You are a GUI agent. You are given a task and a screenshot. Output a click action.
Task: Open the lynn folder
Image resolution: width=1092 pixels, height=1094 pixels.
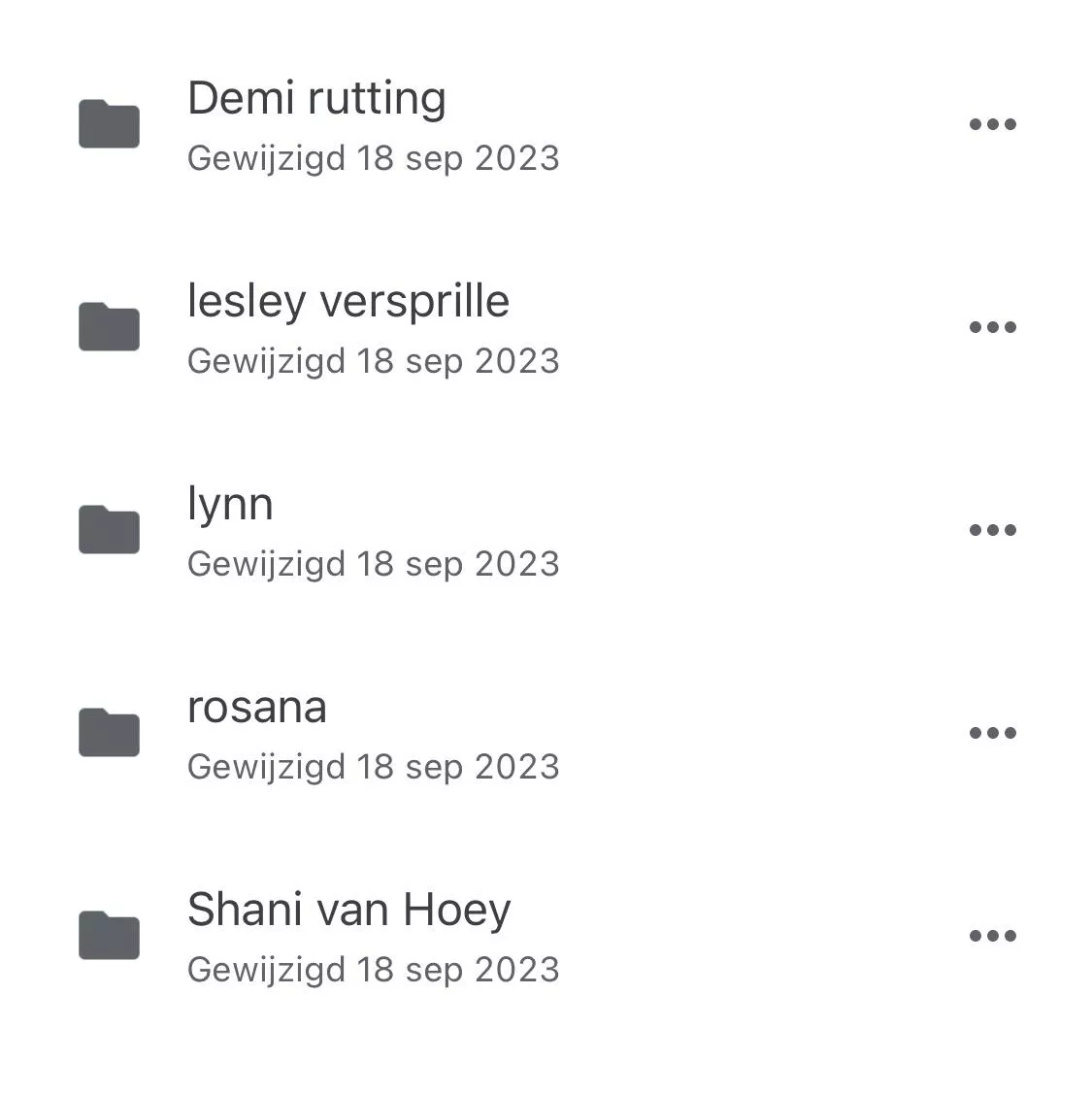coord(230,505)
